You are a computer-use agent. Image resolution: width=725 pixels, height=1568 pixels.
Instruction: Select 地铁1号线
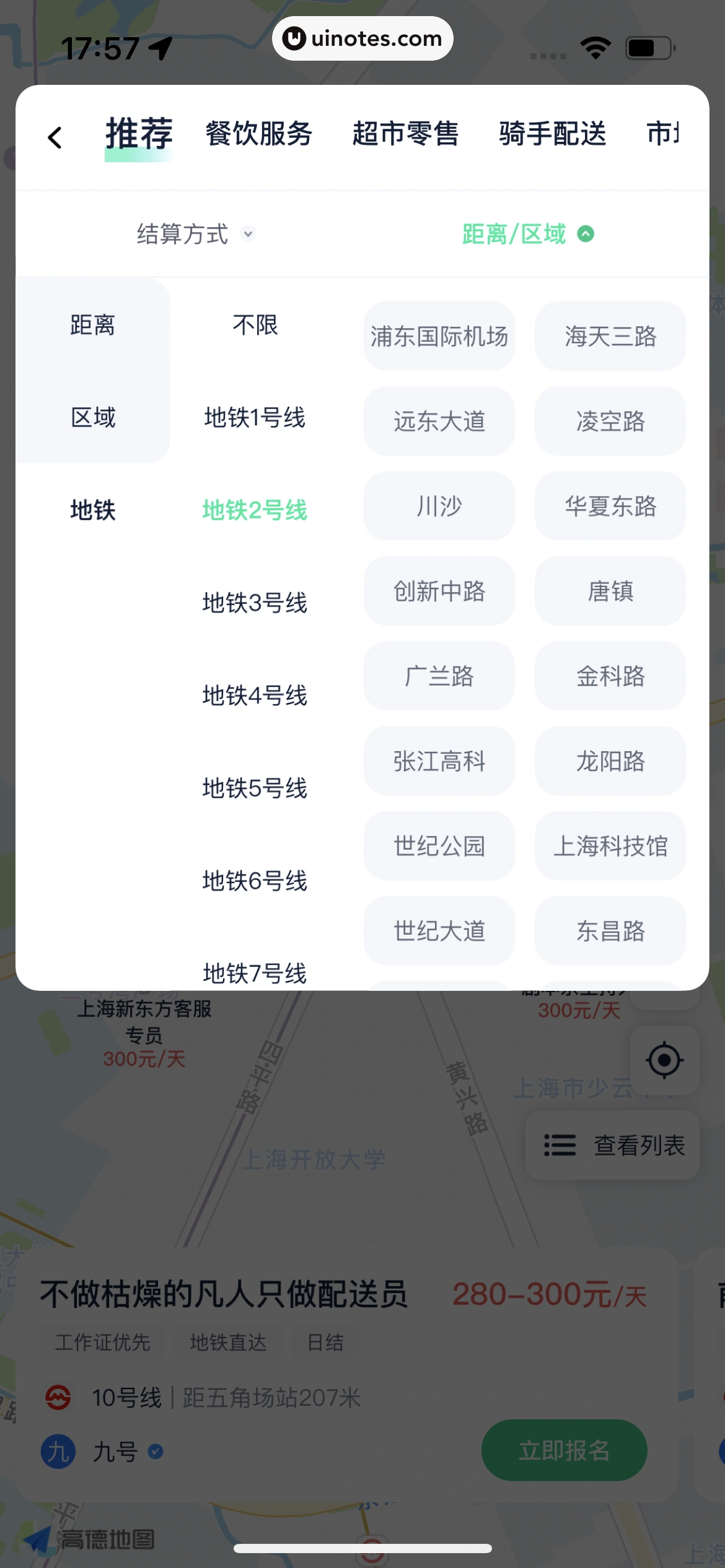point(255,417)
